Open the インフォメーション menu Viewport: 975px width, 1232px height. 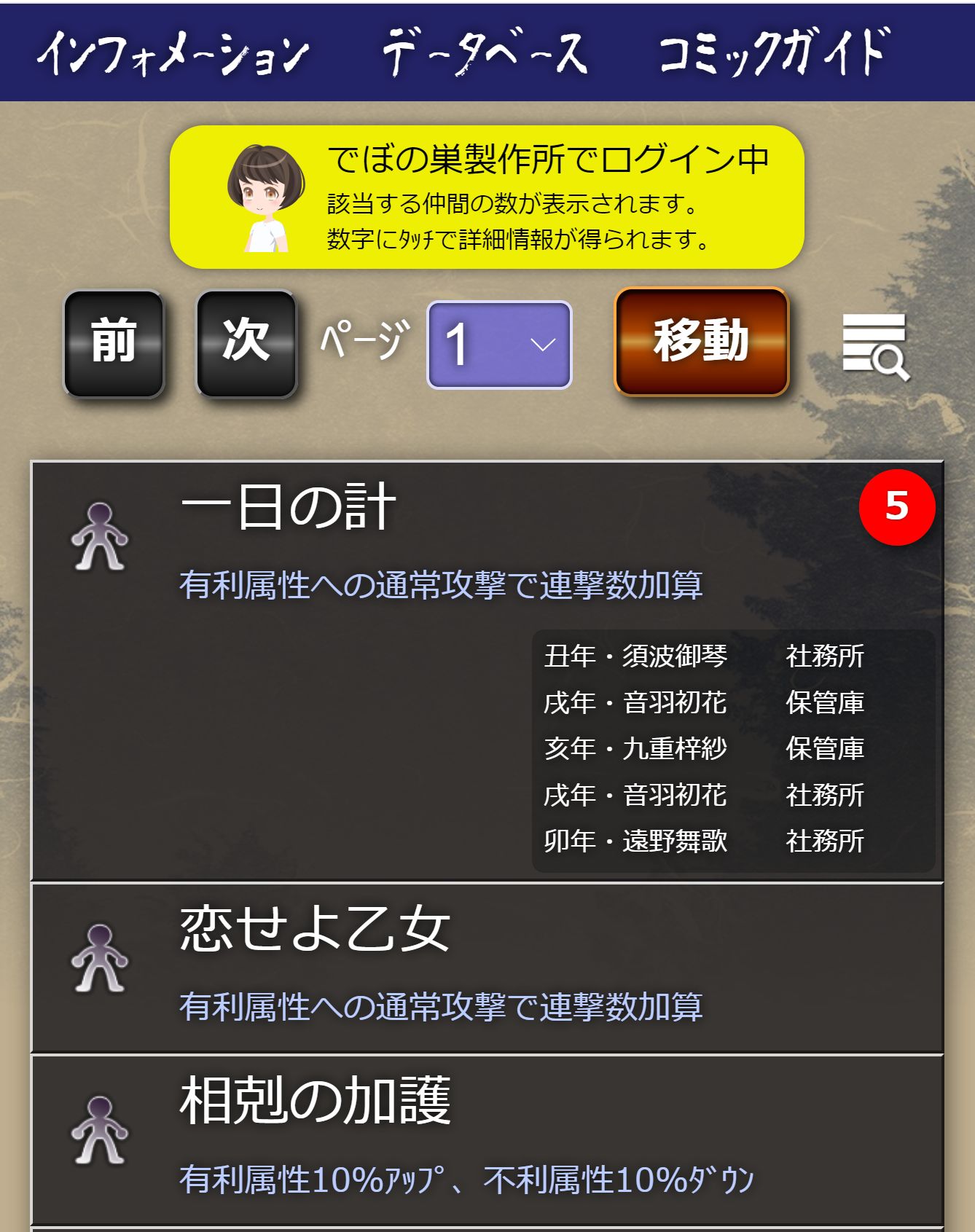(173, 53)
